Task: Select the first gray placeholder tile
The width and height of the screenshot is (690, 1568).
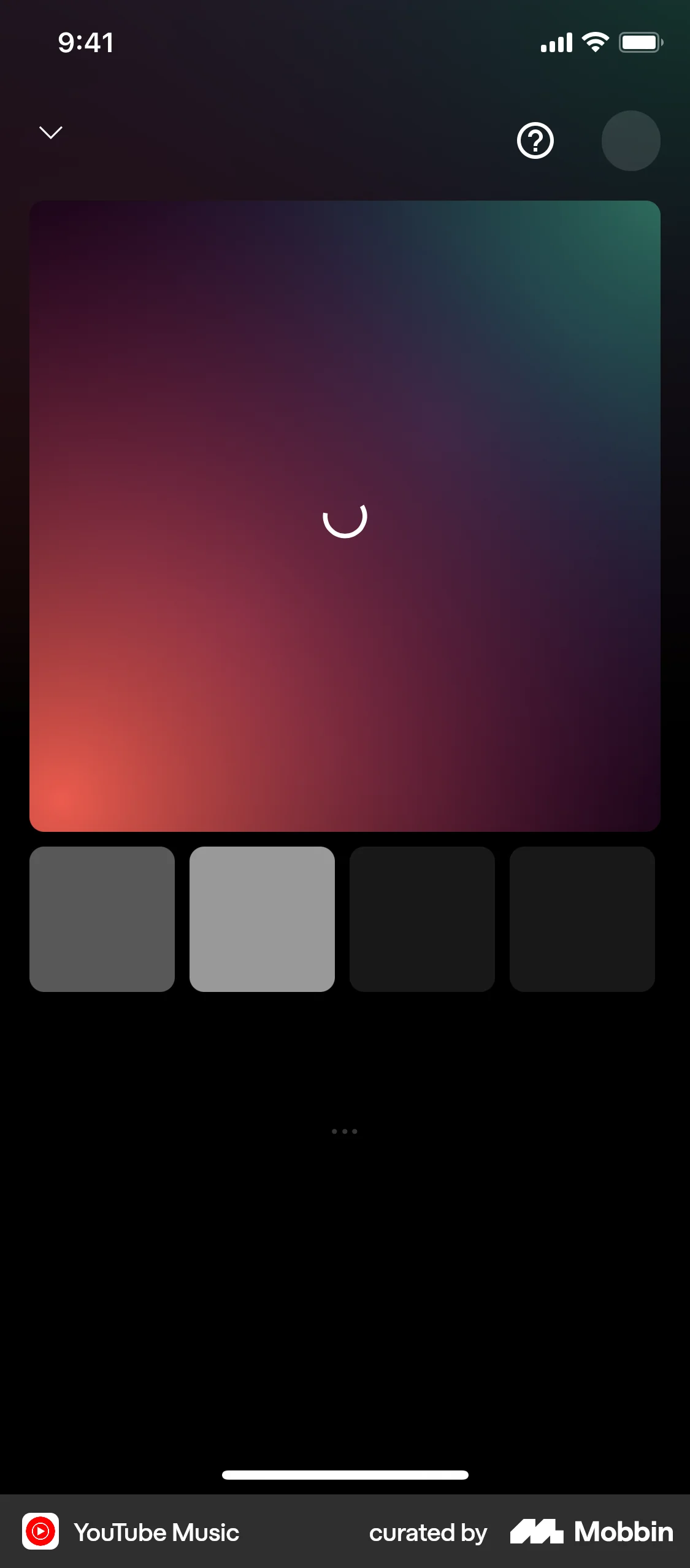Action: pyautogui.click(x=102, y=919)
